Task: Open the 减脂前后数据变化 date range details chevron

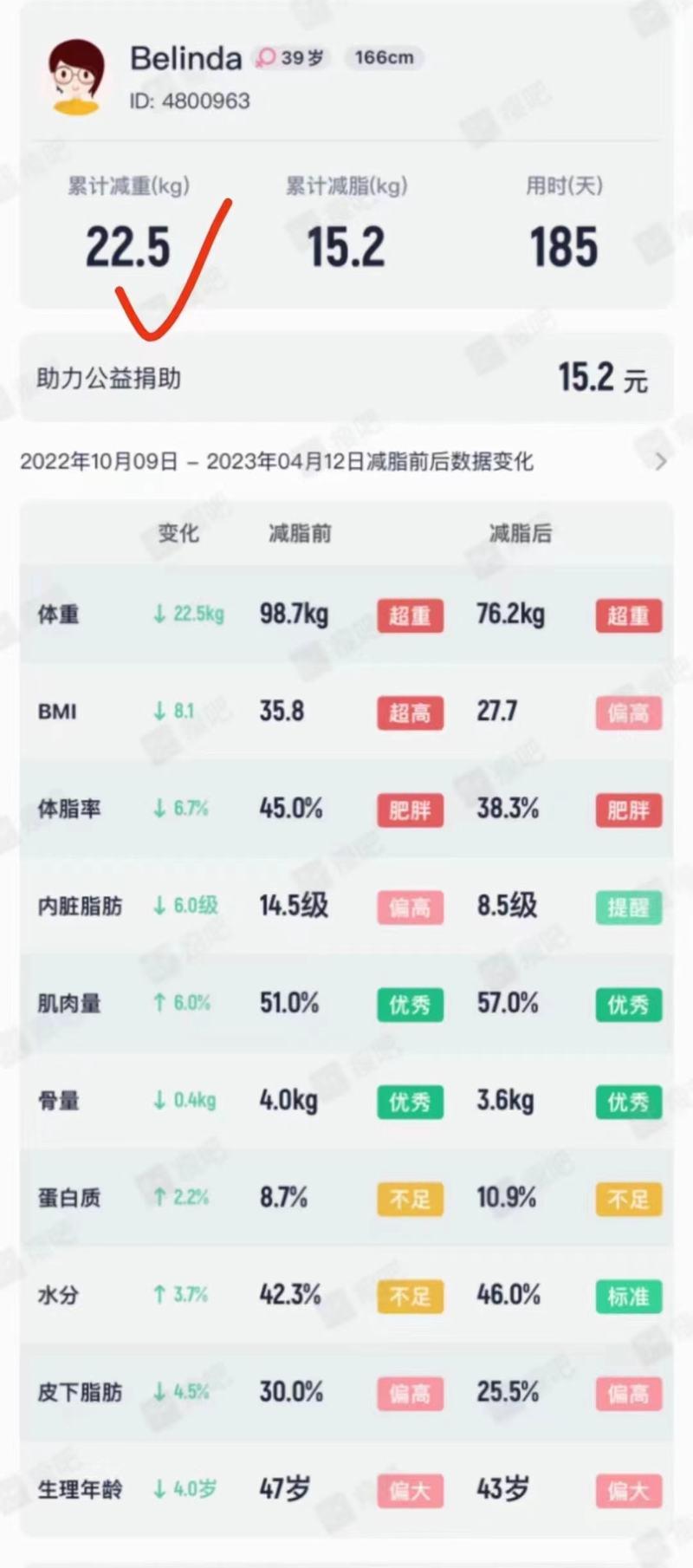Action: click(x=662, y=461)
